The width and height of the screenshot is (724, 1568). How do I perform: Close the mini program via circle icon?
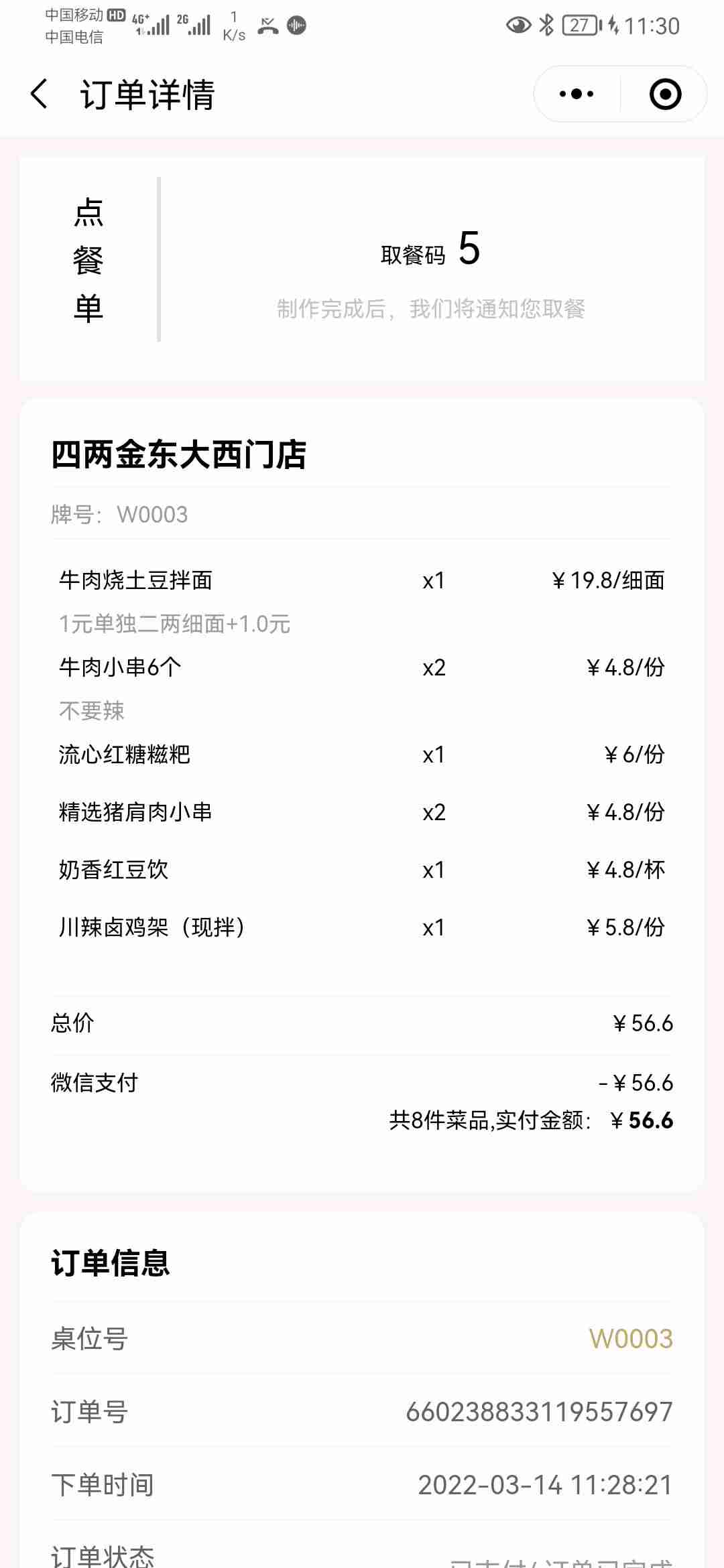[x=665, y=94]
